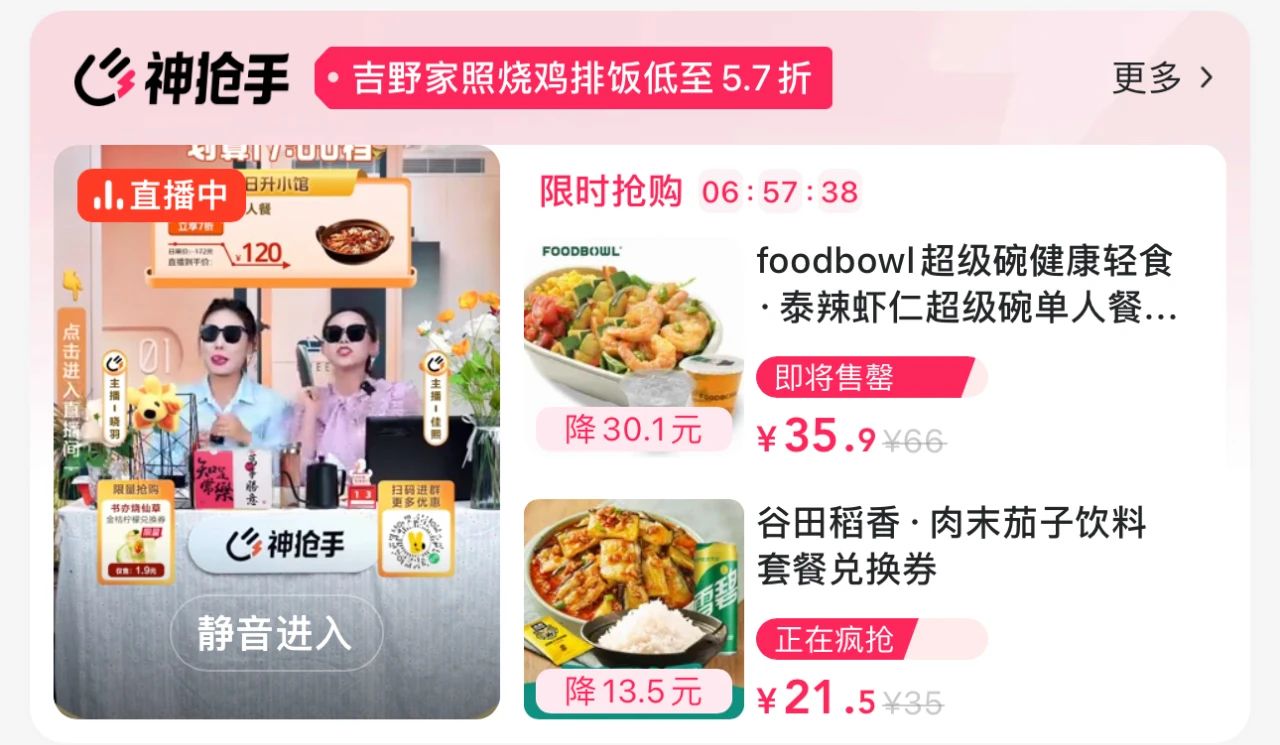Tap the 吉野家照烧鸡排饭 promo banner
Viewport: 1280px width, 745px height.
click(x=574, y=78)
